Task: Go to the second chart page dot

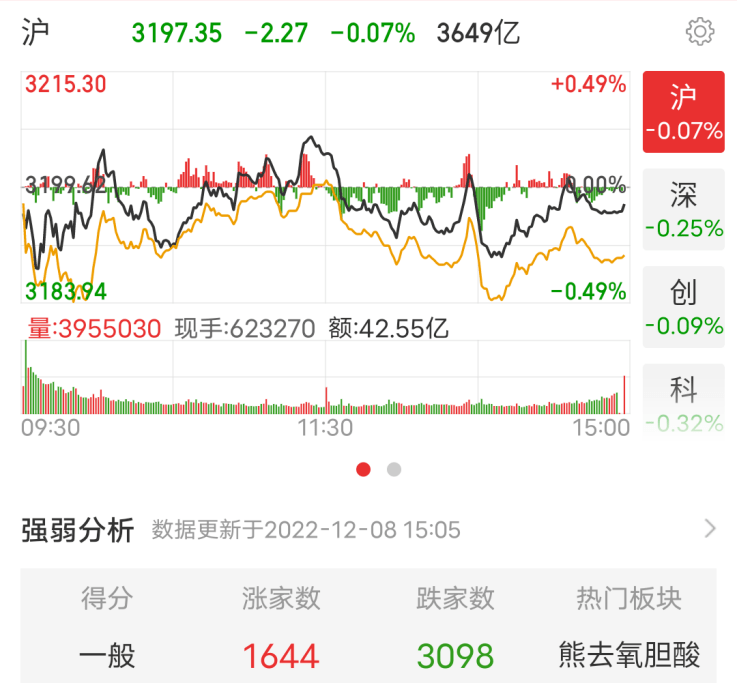Action: point(394,469)
